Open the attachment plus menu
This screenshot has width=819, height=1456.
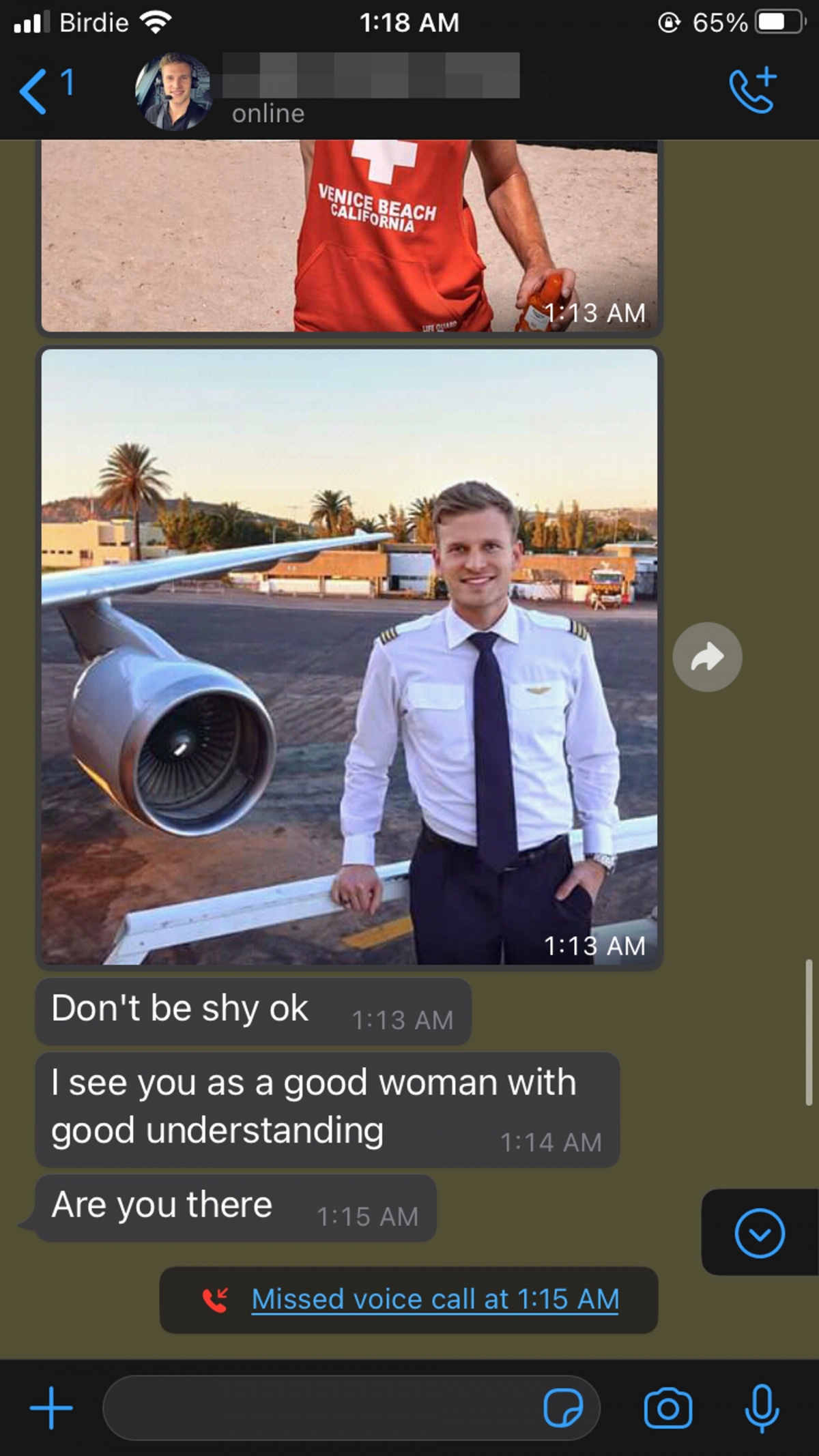click(x=51, y=1407)
